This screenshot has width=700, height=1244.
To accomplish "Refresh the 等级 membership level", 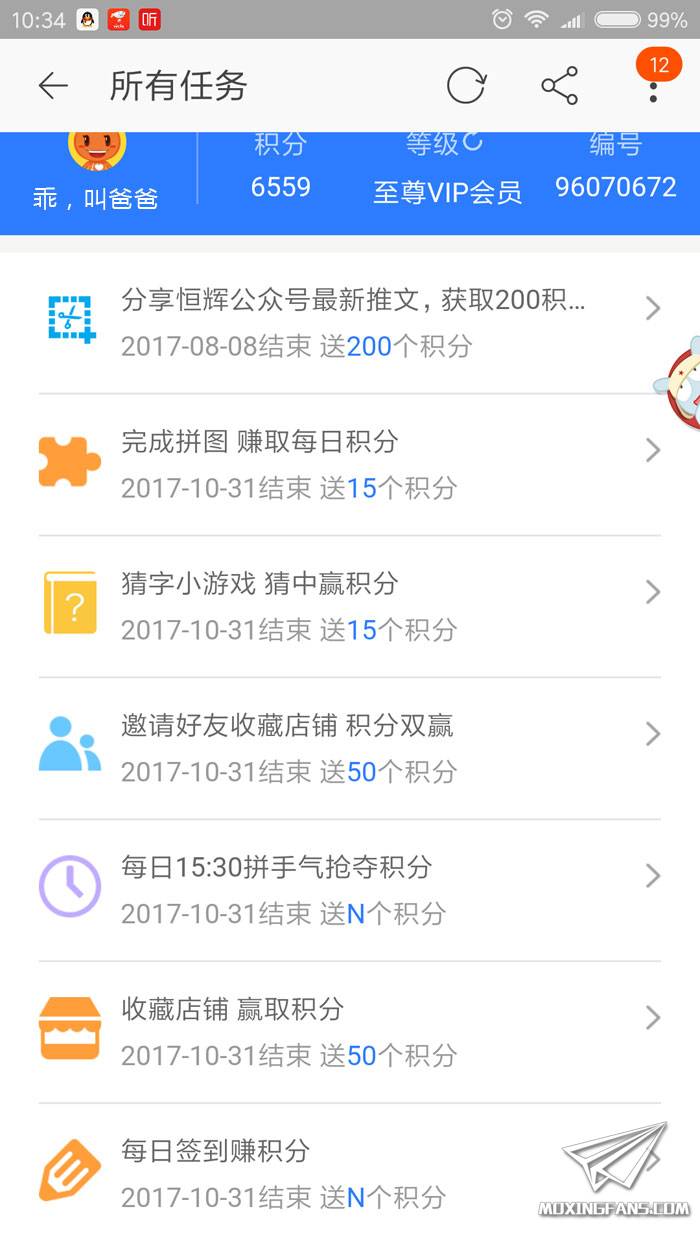I will [472, 143].
